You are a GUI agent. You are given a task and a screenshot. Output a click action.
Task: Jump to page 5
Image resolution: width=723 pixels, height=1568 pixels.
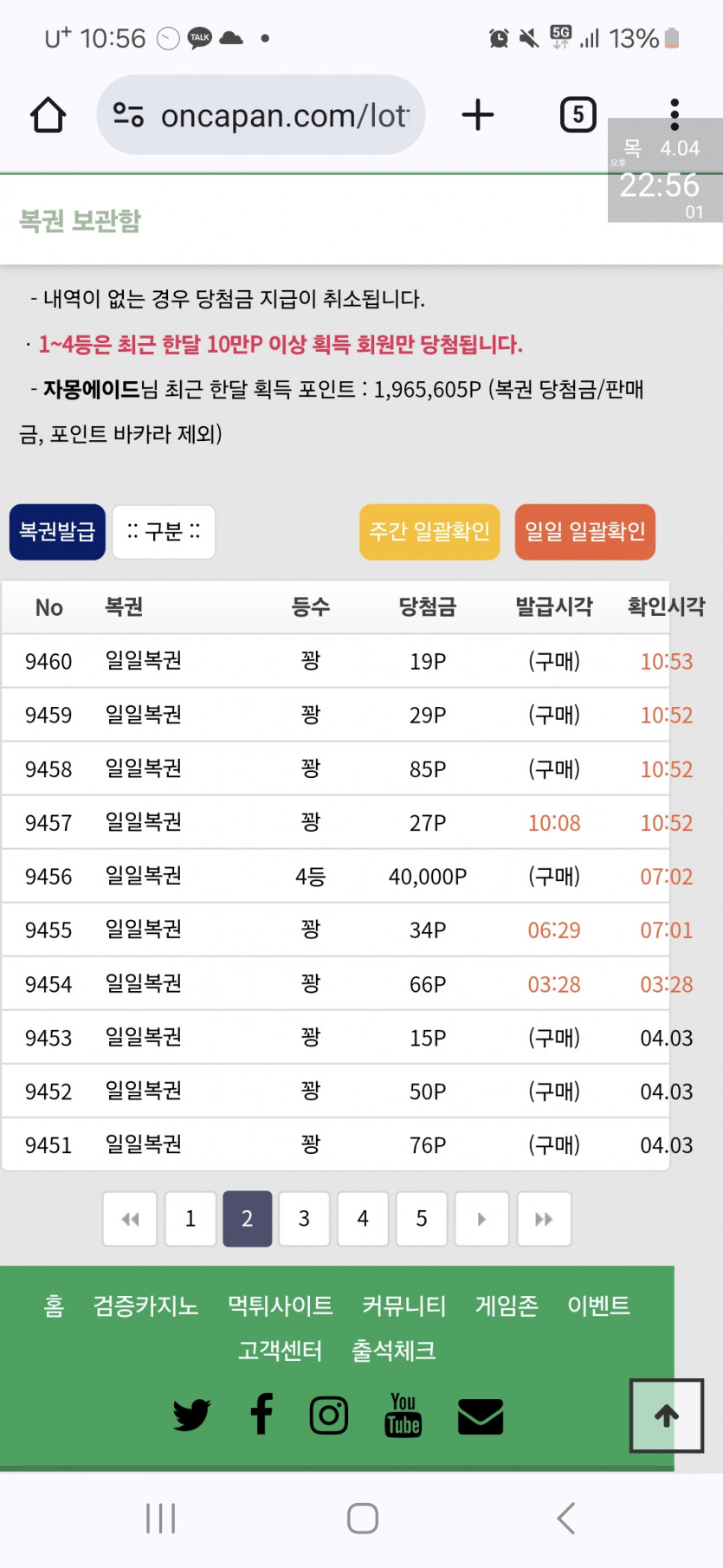(422, 1219)
